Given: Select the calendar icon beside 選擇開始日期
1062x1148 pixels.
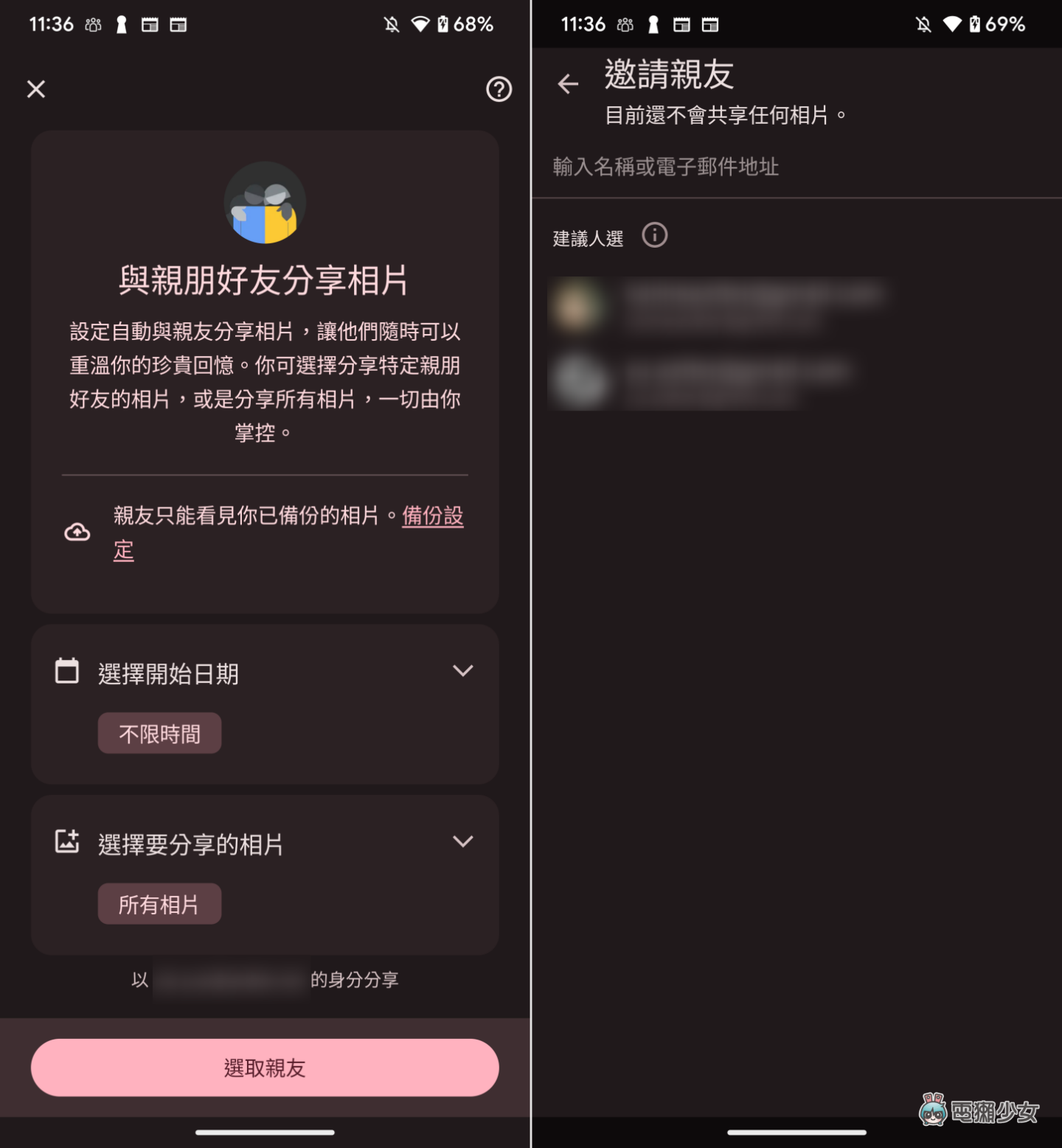Looking at the screenshot, I should click(x=67, y=671).
